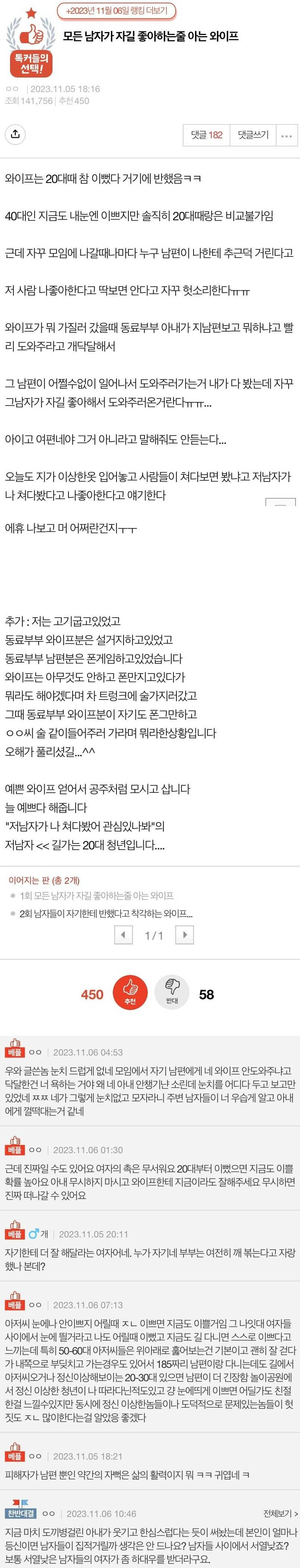Downvote the post with the 반대 button

coord(172,994)
